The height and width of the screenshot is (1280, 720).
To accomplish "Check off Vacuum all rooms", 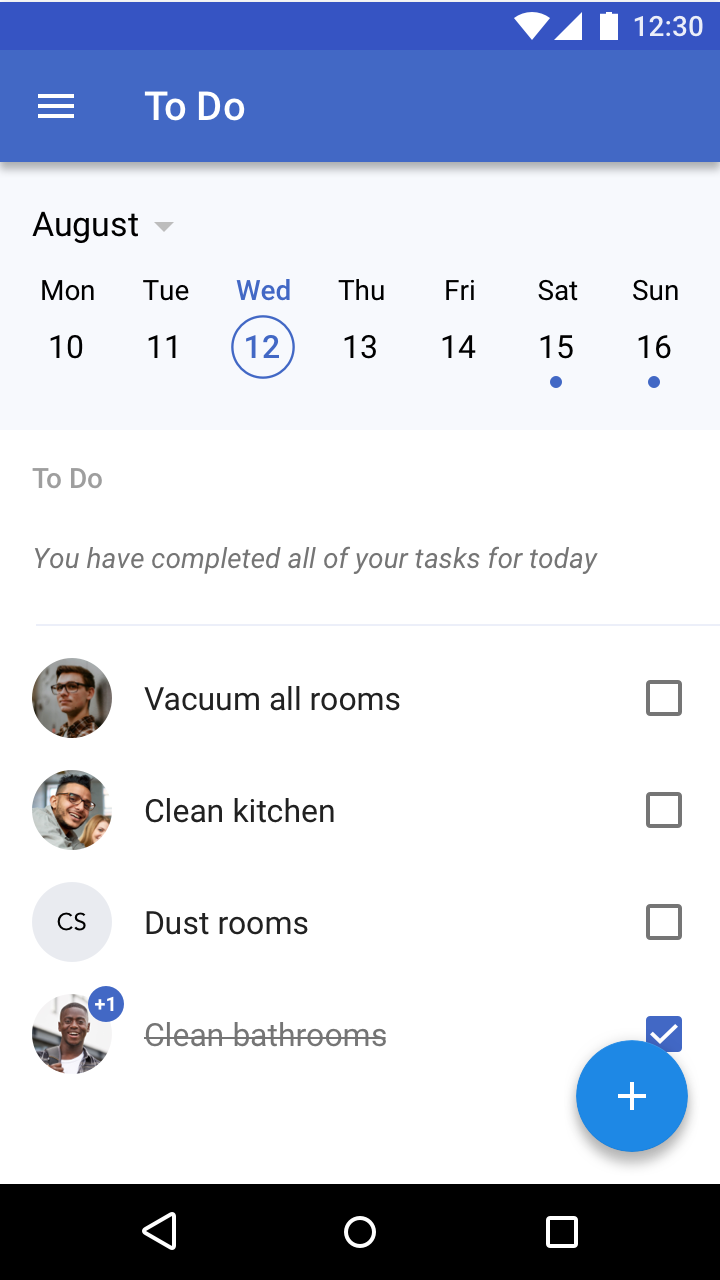I will click(664, 698).
